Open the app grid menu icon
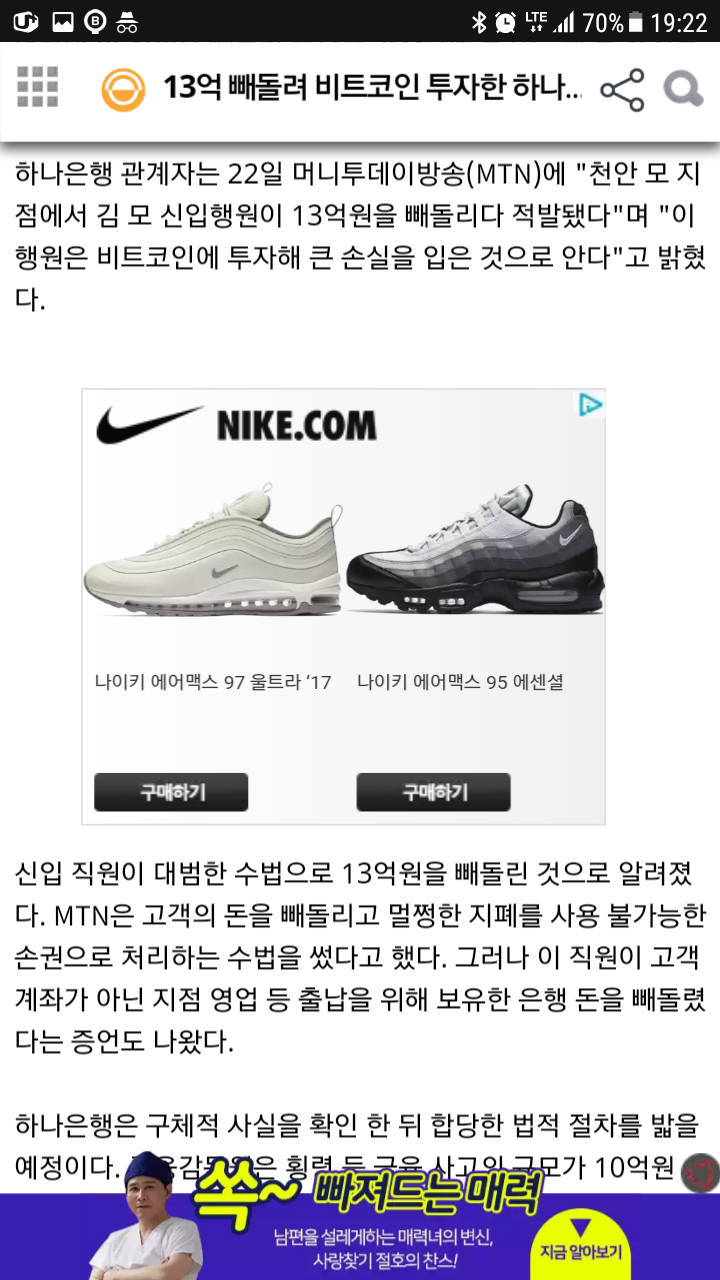Image resolution: width=720 pixels, height=1280 pixels. 36,88
